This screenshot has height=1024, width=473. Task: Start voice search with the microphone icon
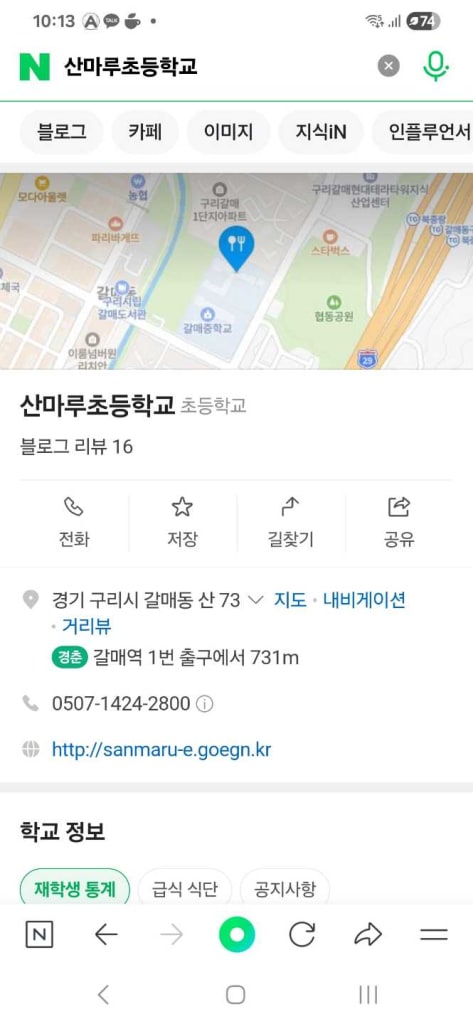[436, 66]
